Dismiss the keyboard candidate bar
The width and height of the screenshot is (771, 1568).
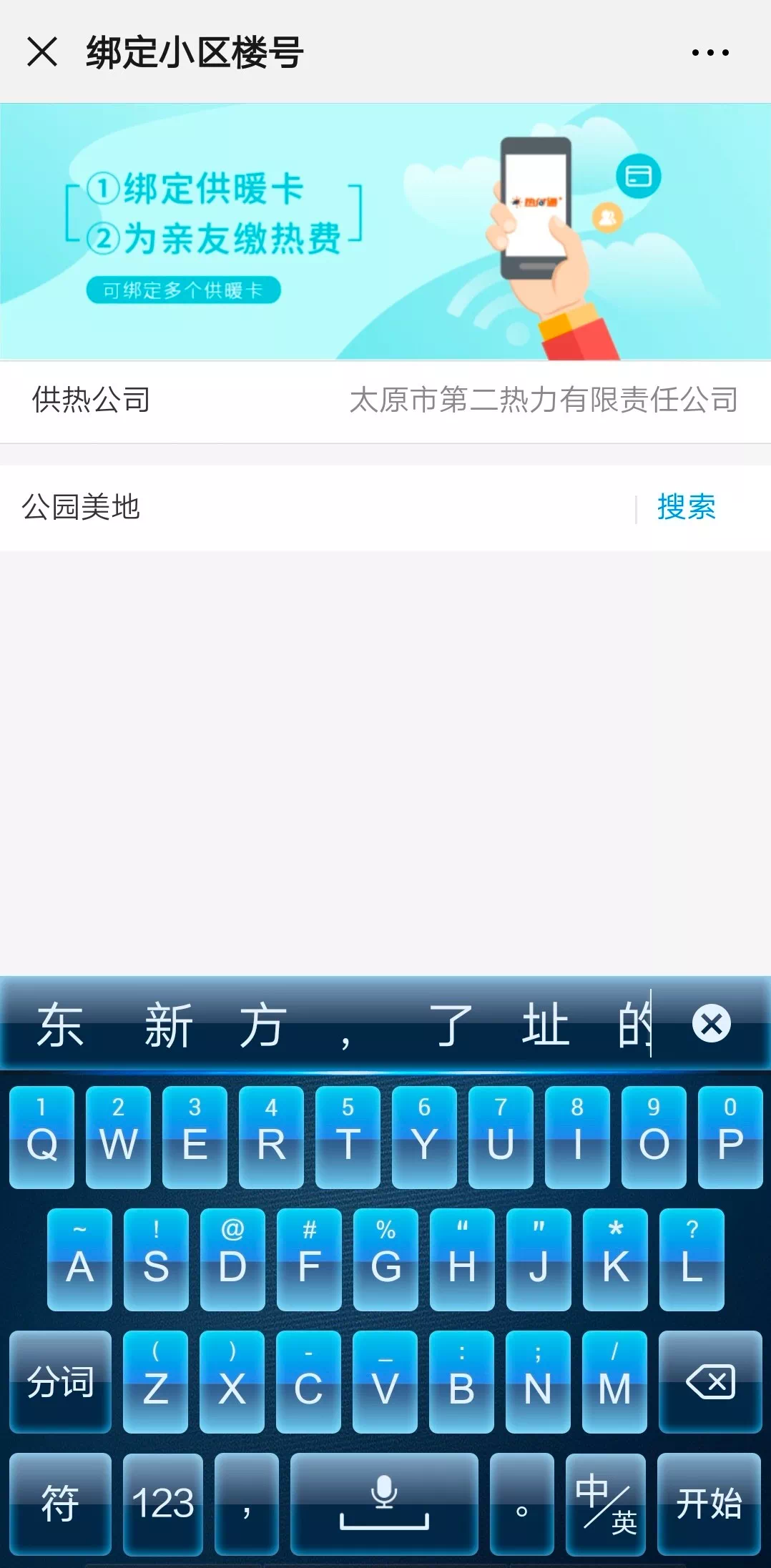pos(711,1024)
